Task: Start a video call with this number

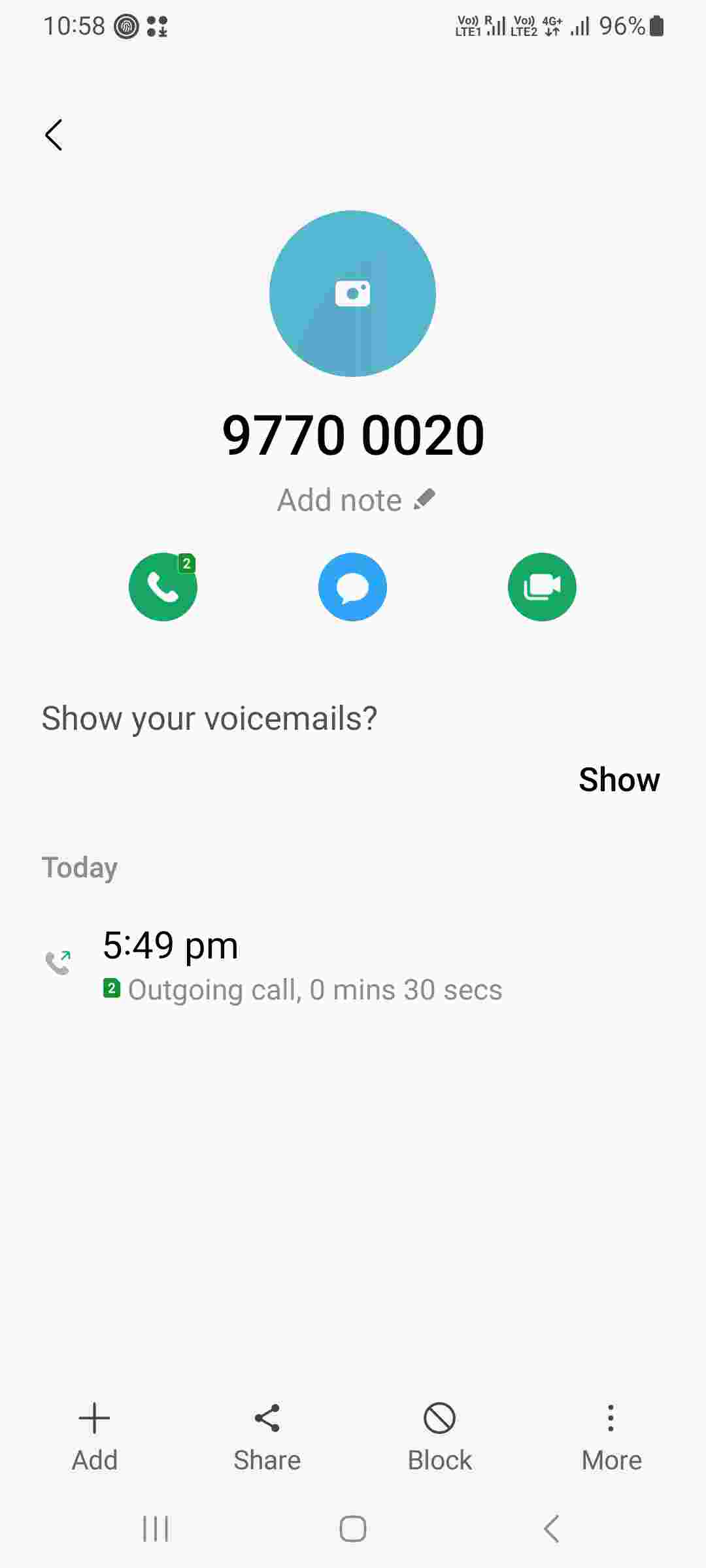Action: tap(542, 587)
